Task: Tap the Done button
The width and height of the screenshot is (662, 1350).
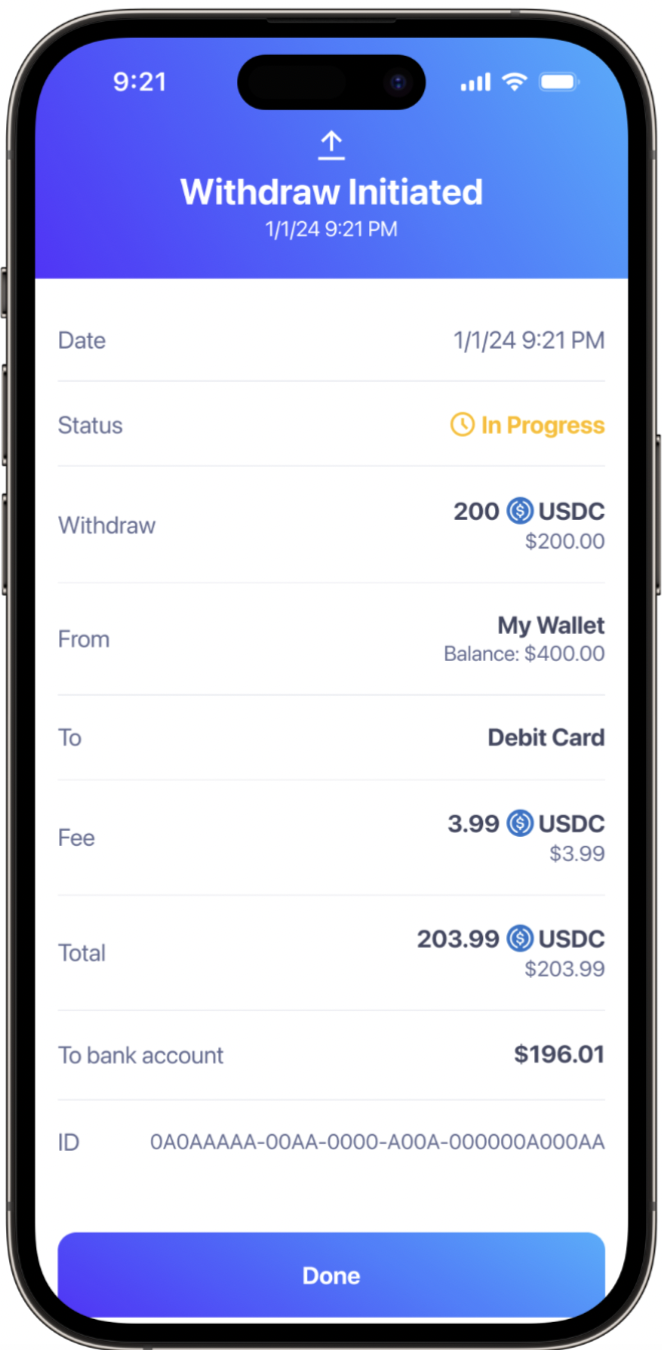Action: [331, 1275]
